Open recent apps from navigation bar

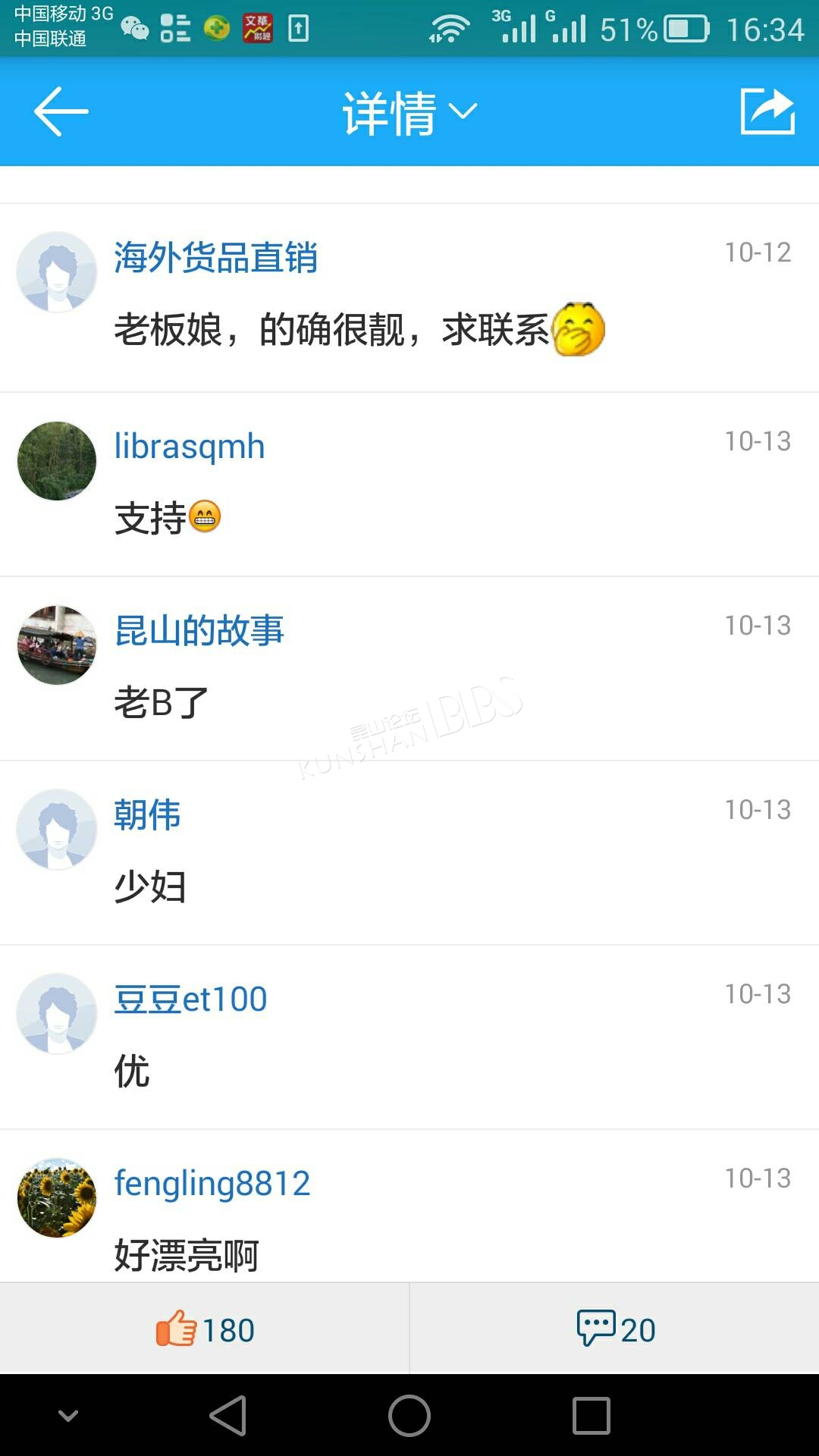pos(591,1416)
